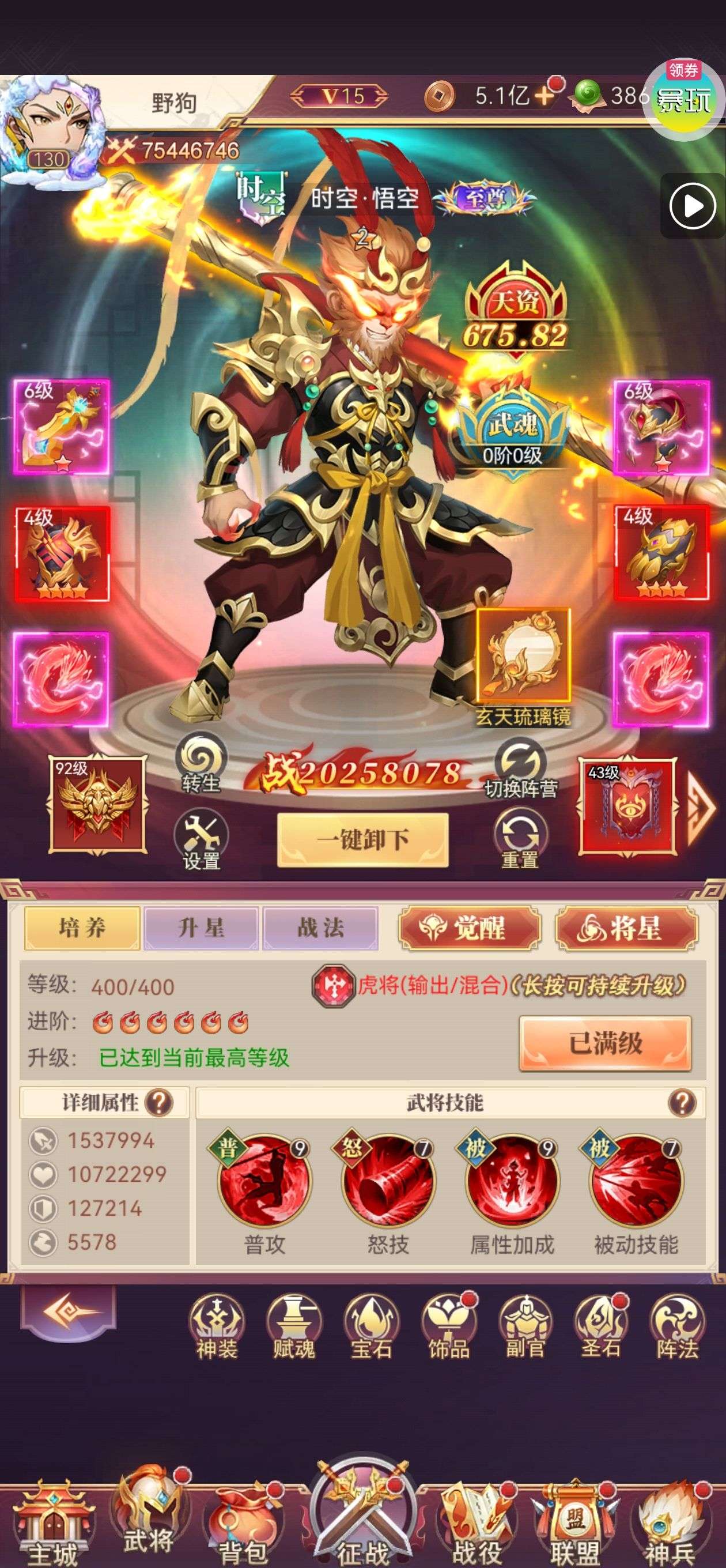This screenshot has height=1568, width=726.
Task: Switch to the 战法 tab
Action: [x=320, y=928]
